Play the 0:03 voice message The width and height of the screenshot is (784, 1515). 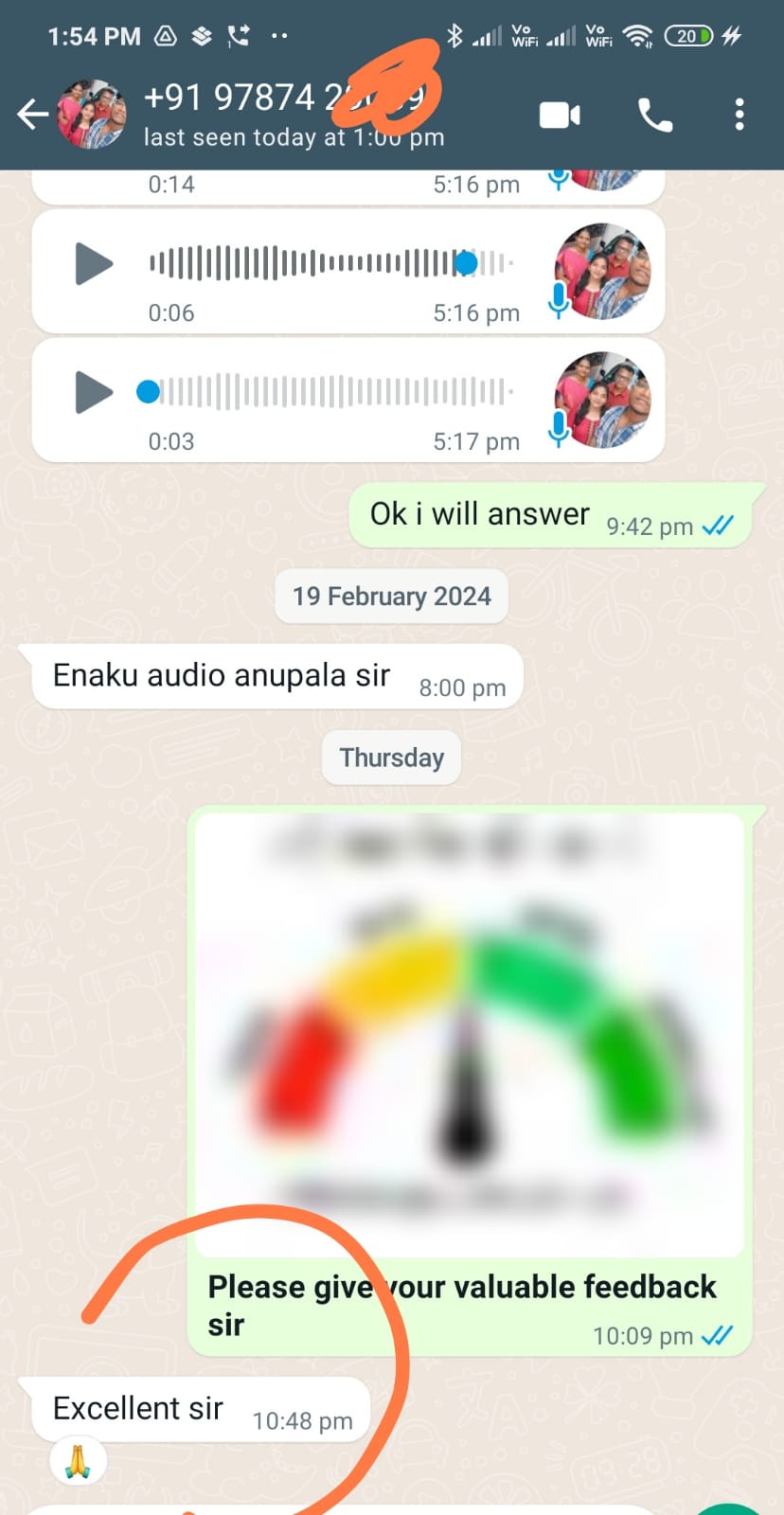click(94, 392)
